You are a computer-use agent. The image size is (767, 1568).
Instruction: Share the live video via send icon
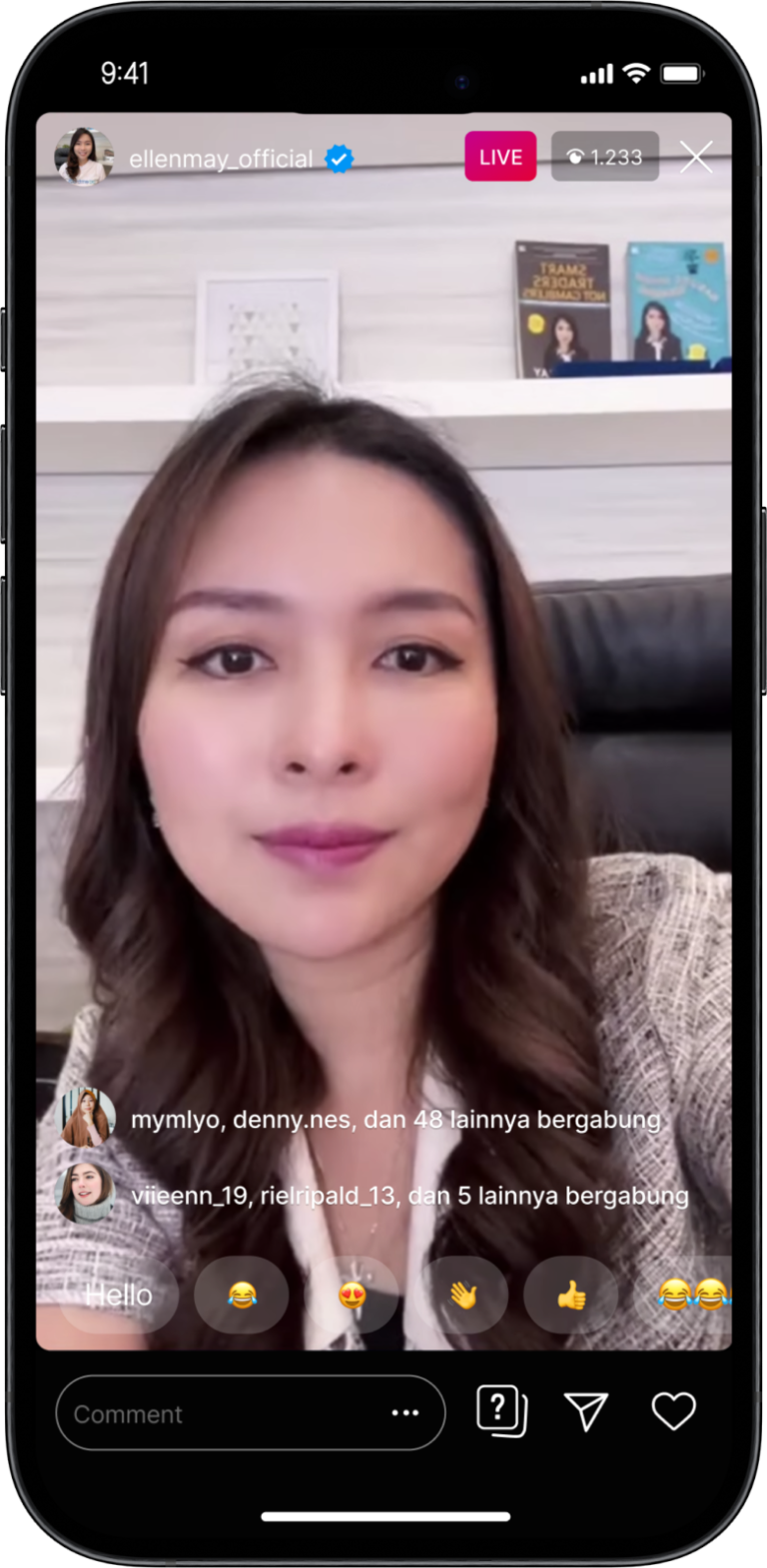click(x=586, y=1411)
